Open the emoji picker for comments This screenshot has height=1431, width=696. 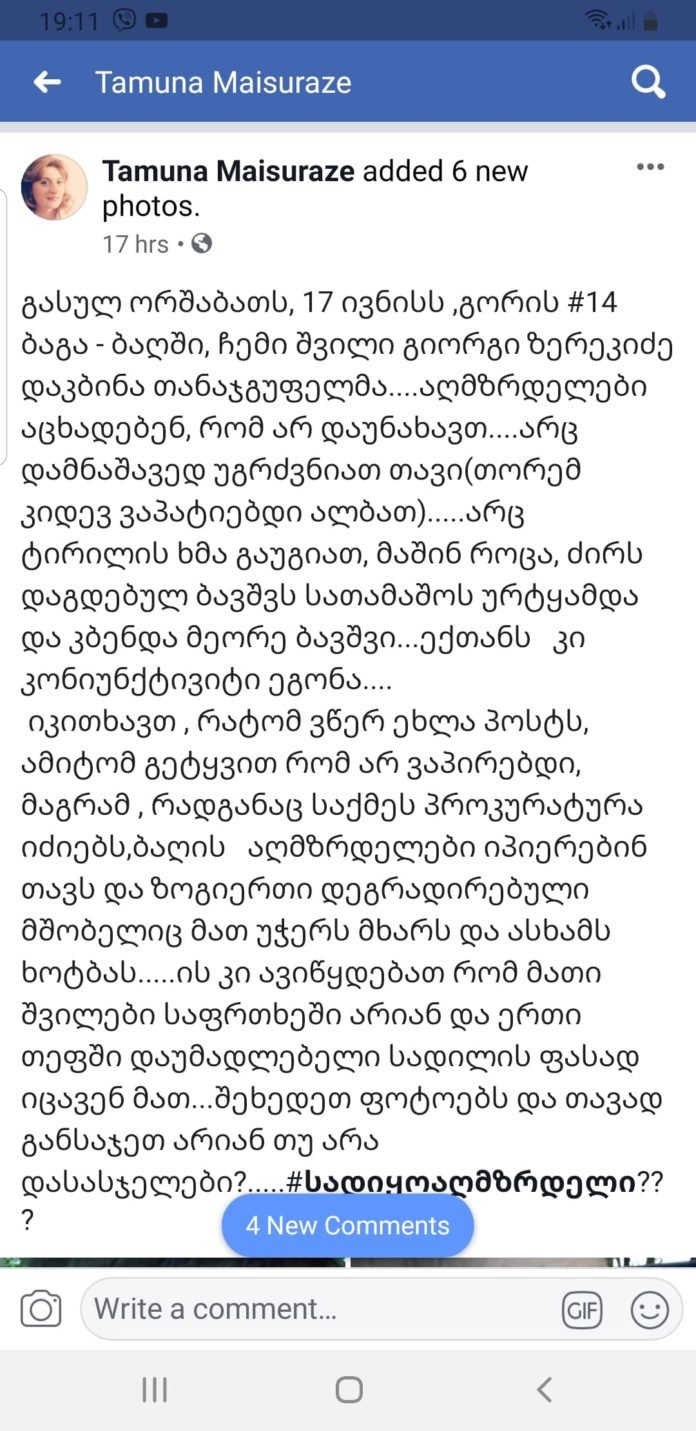point(649,1308)
